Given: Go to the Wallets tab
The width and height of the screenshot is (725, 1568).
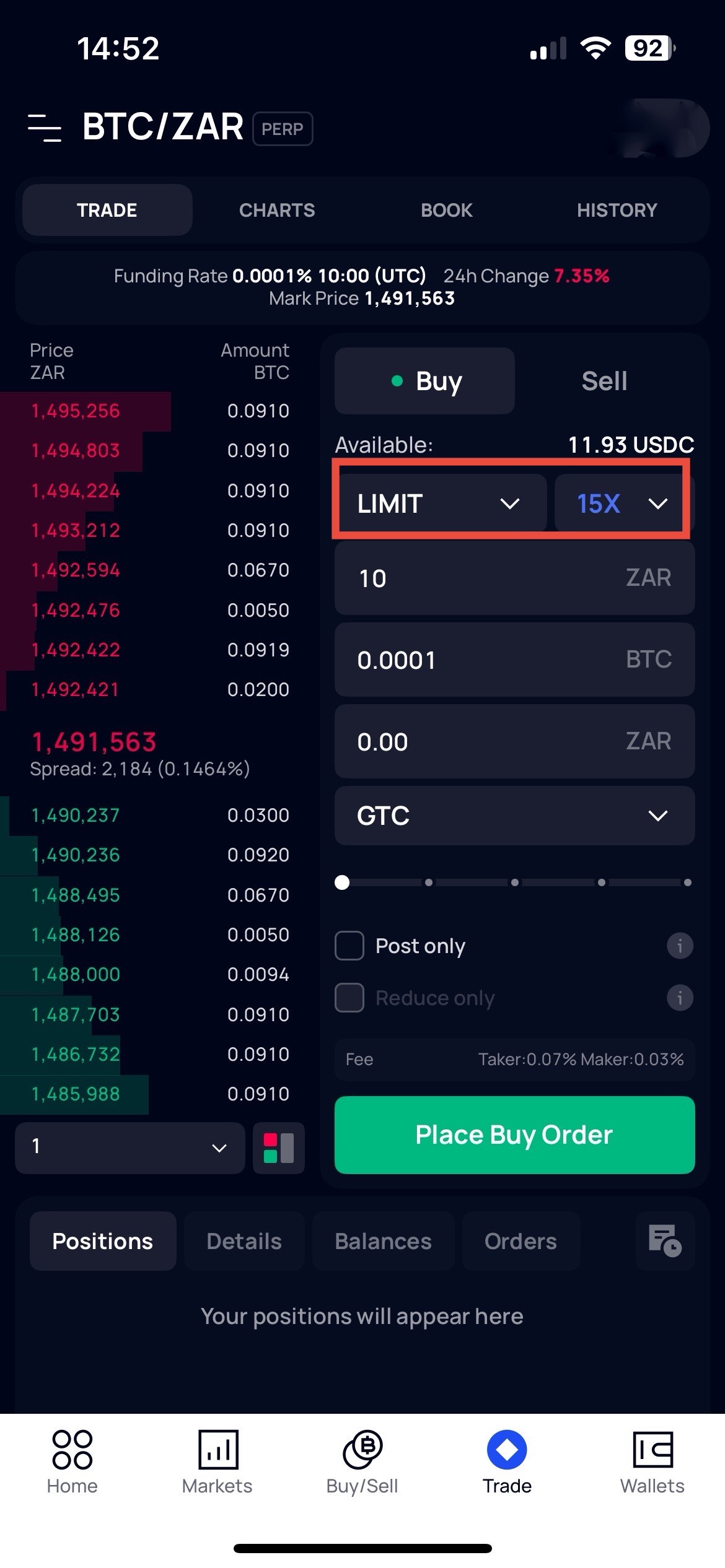Looking at the screenshot, I should [652, 1462].
